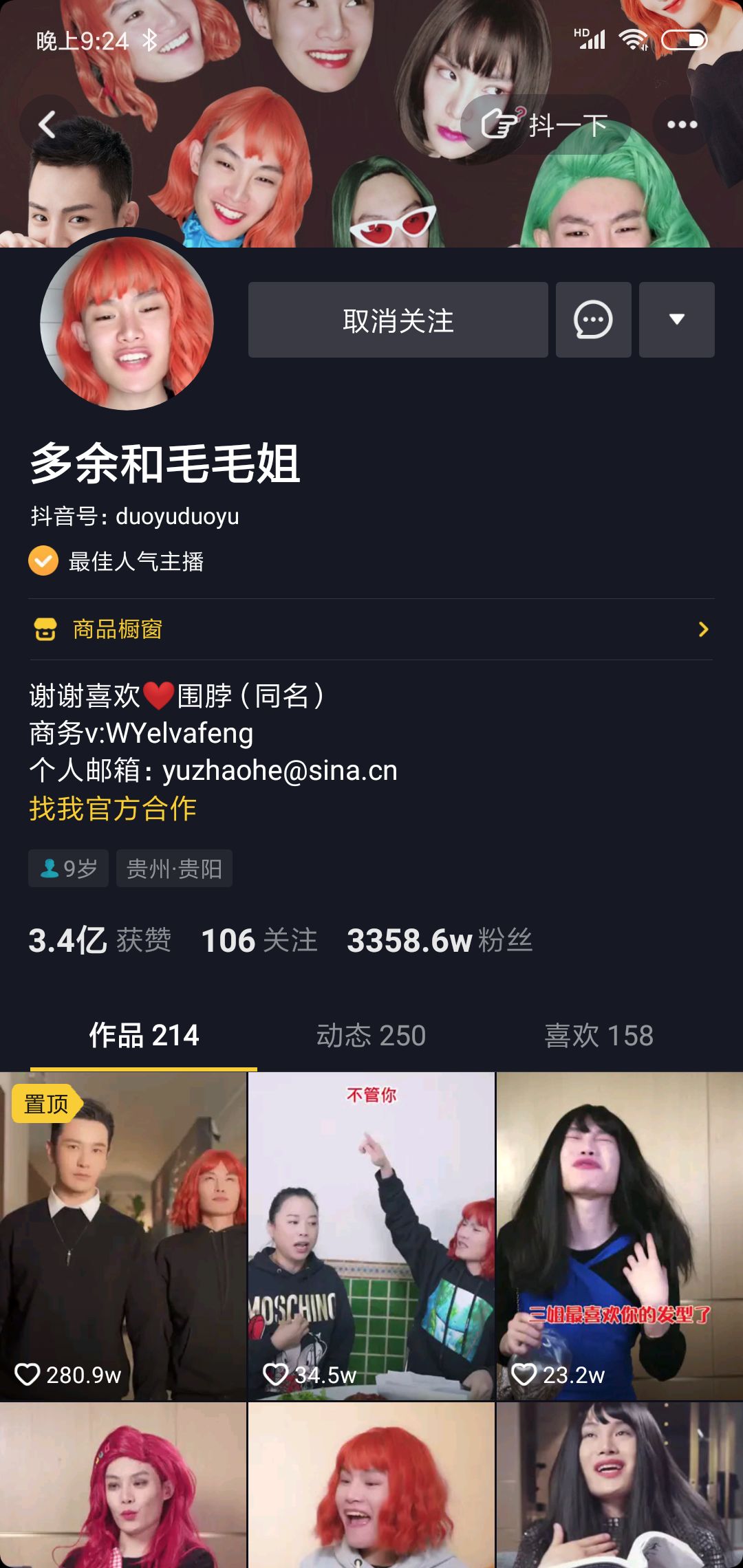Image resolution: width=743 pixels, height=1568 pixels.
Task: Switch to the 喜欢 158 tab
Action: pos(599,1036)
